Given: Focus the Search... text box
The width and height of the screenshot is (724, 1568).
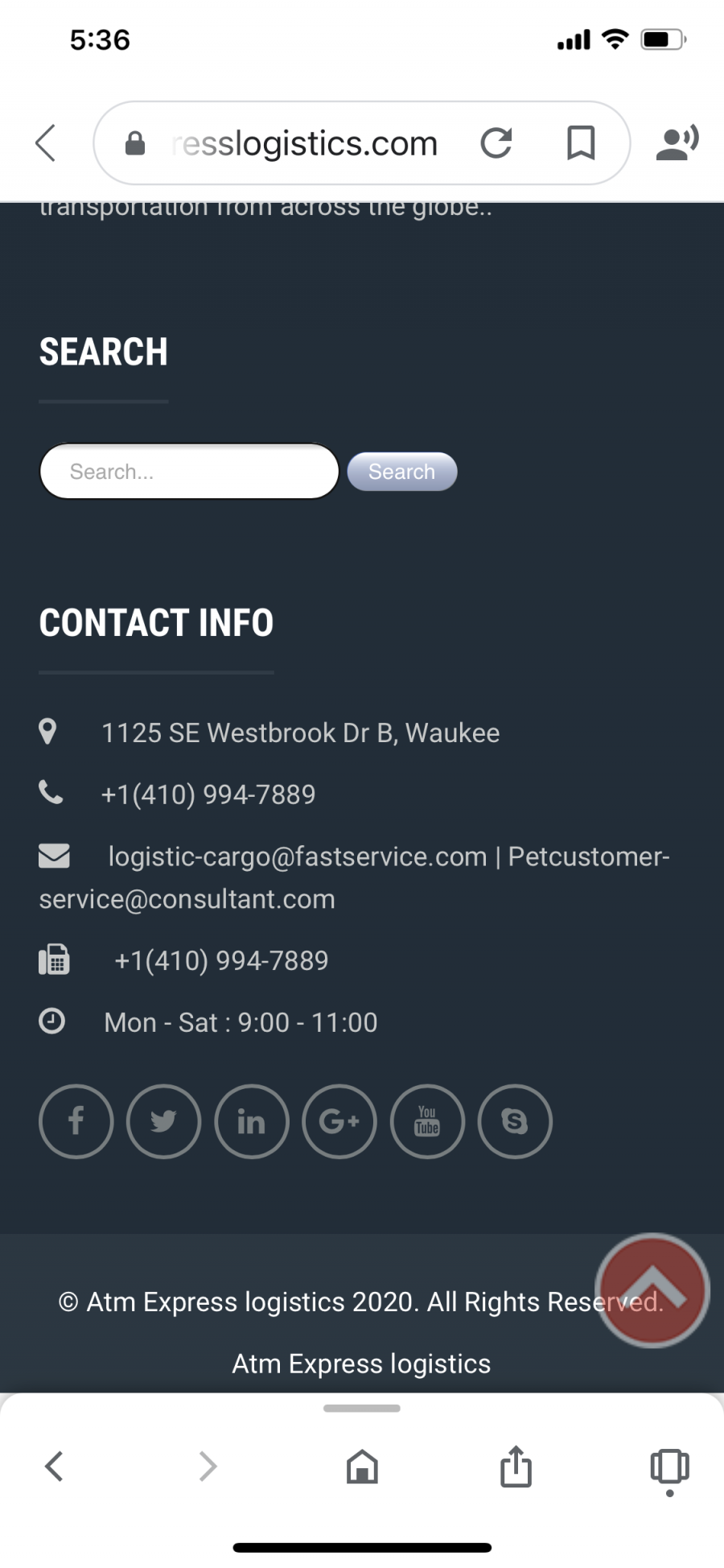Looking at the screenshot, I should (x=189, y=471).
